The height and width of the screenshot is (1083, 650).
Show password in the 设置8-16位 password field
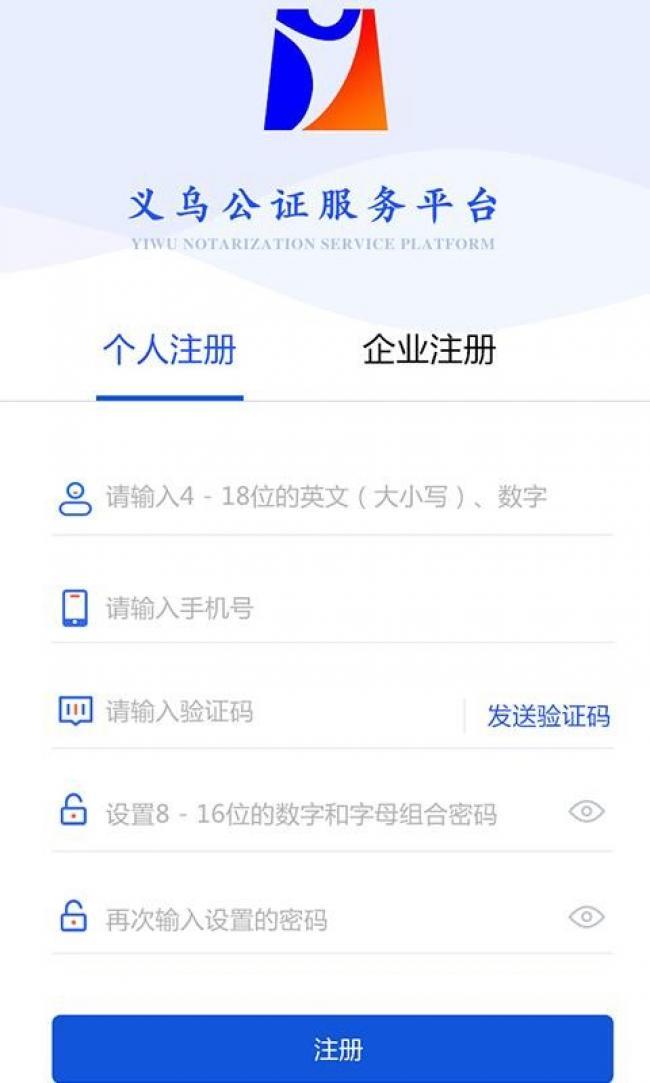tap(586, 812)
